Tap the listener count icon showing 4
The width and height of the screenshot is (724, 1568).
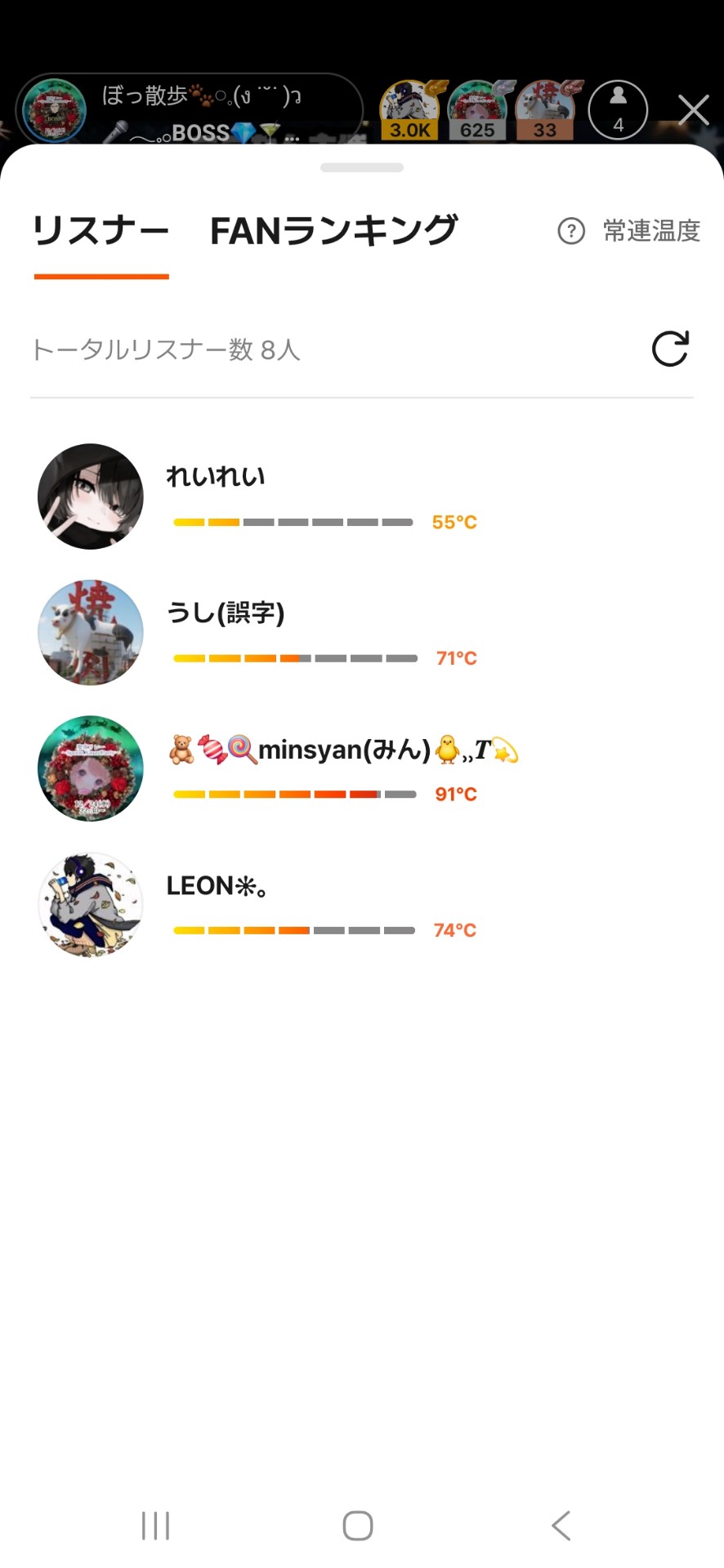pyautogui.click(x=618, y=109)
